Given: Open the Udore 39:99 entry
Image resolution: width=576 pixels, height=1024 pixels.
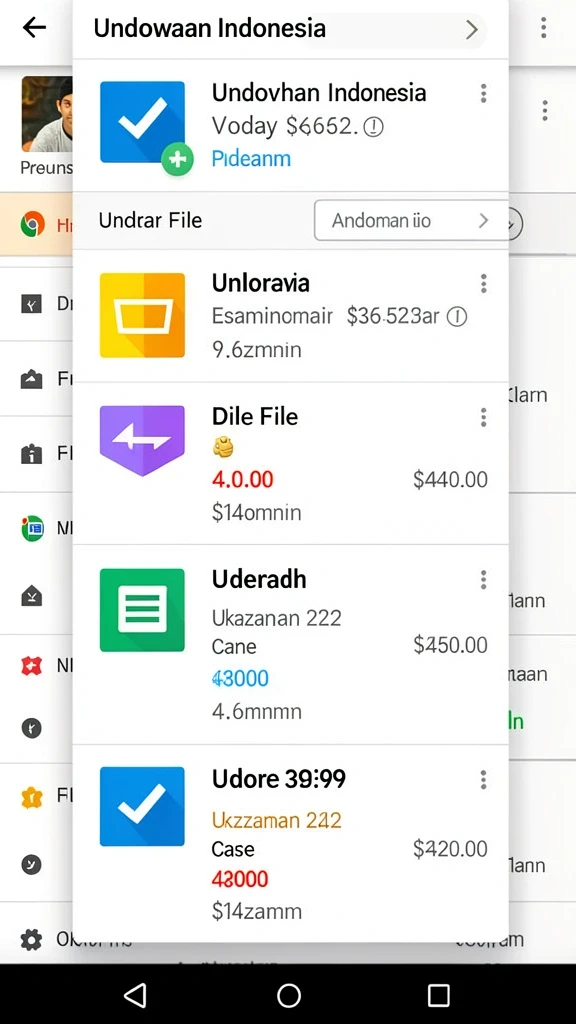Looking at the screenshot, I should pos(291,844).
